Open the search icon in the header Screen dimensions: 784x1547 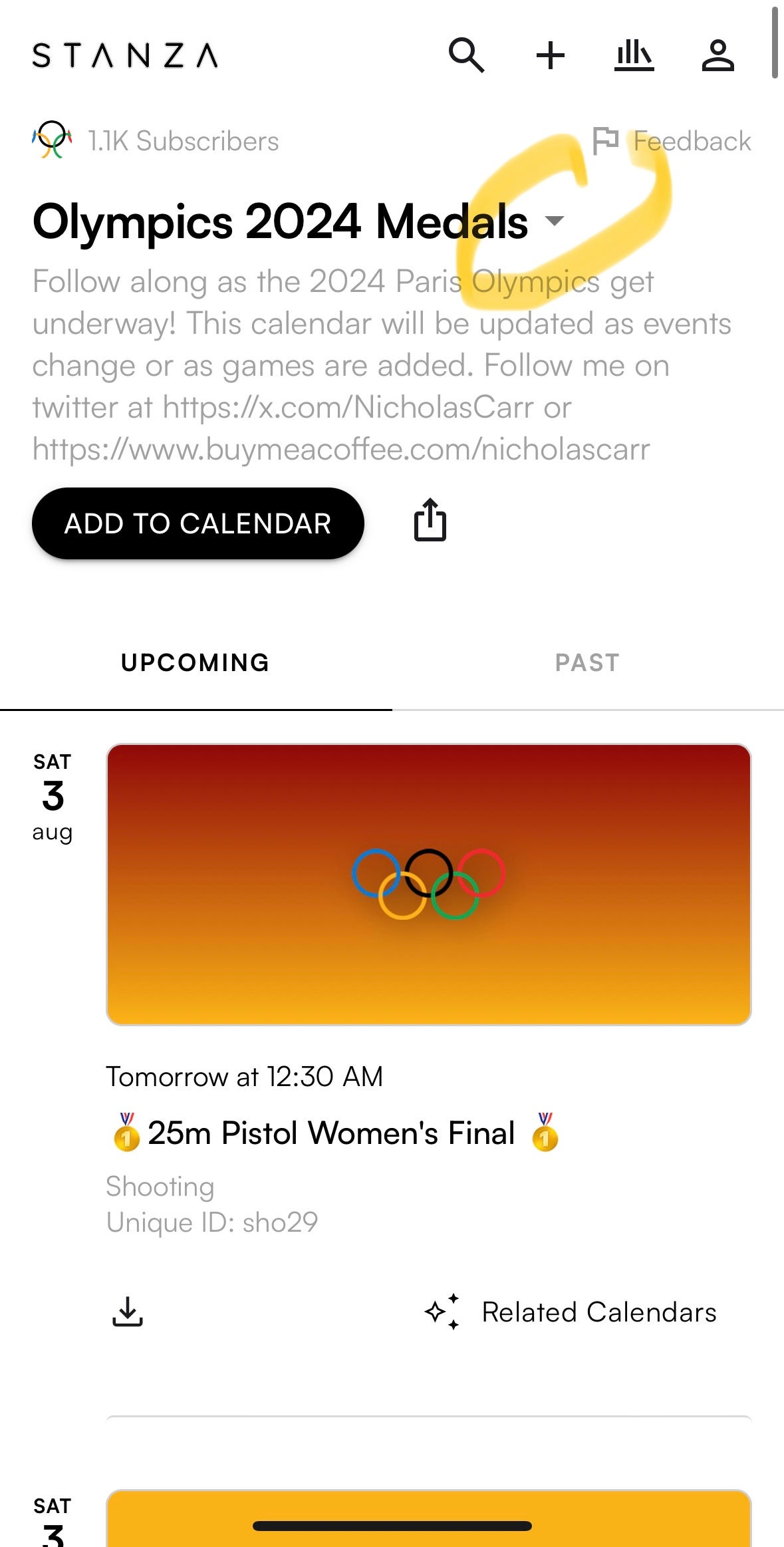466,55
